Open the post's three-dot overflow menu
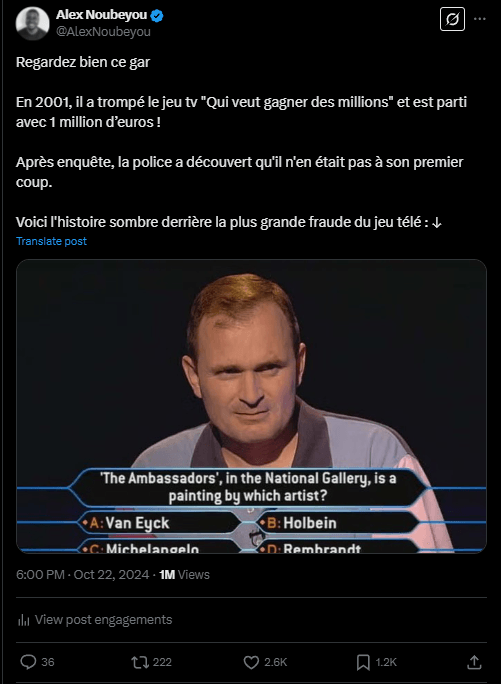This screenshot has width=501, height=684. (x=480, y=19)
